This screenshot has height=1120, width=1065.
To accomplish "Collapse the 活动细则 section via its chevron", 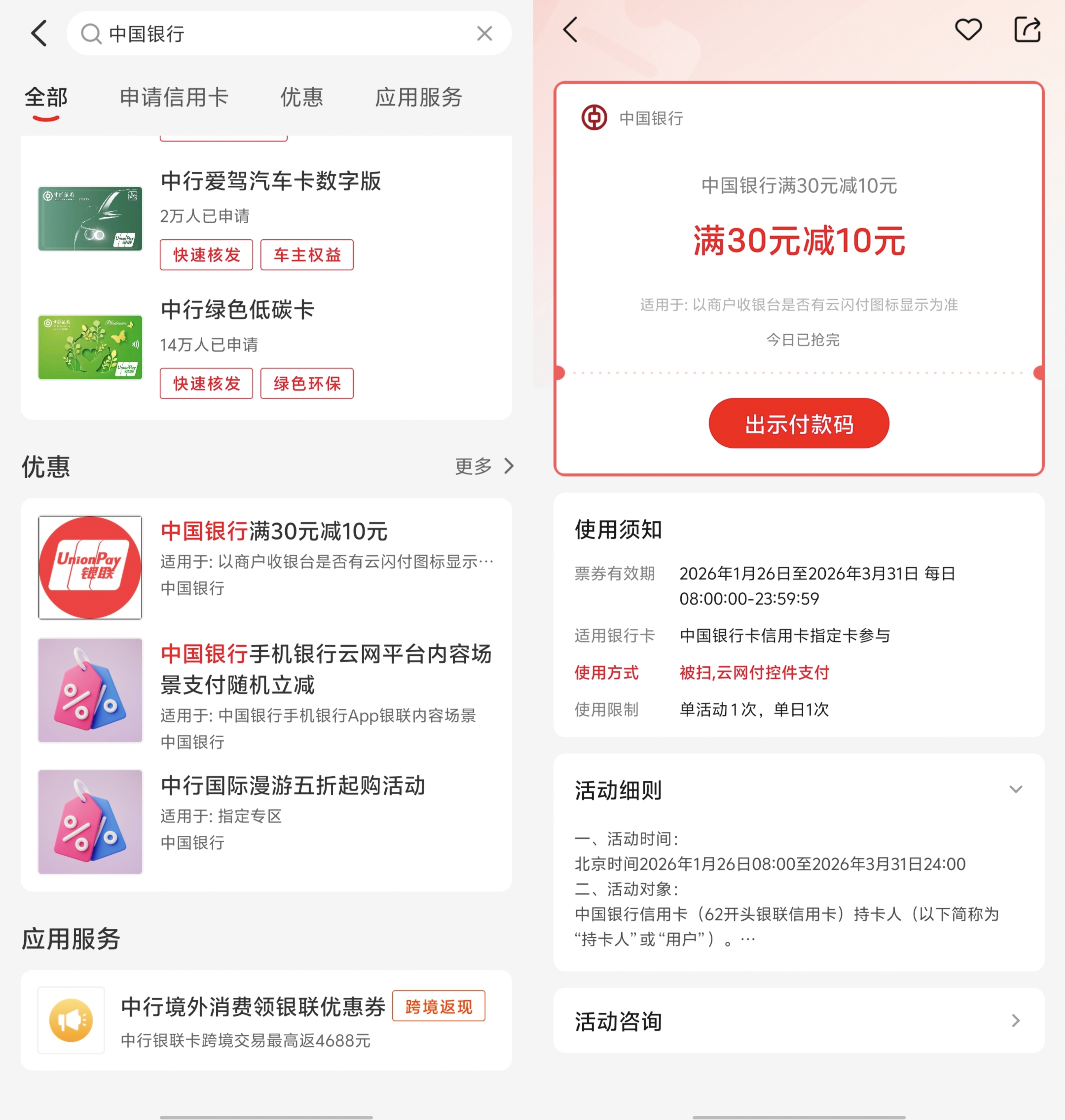I will pos(1016,789).
